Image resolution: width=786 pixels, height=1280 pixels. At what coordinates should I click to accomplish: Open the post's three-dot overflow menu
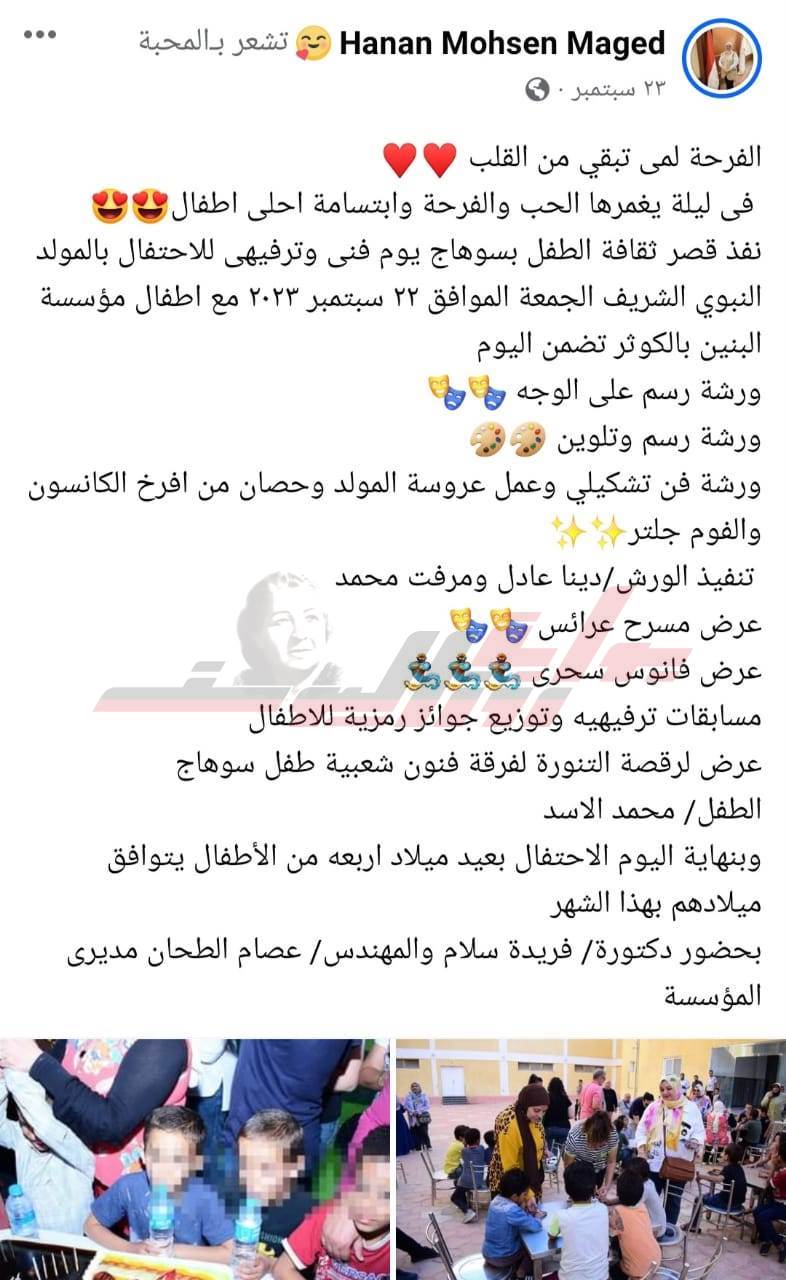tap(40, 36)
